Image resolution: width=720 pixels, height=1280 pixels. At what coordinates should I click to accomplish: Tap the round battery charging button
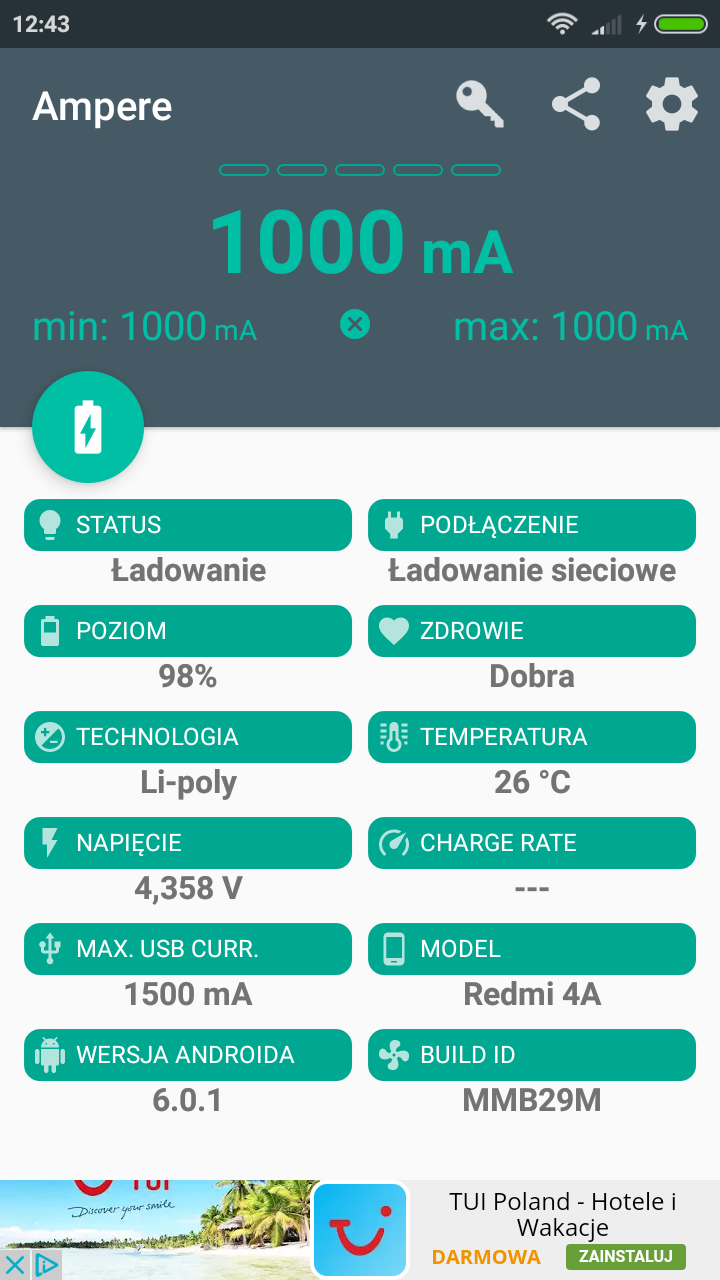[x=88, y=428]
